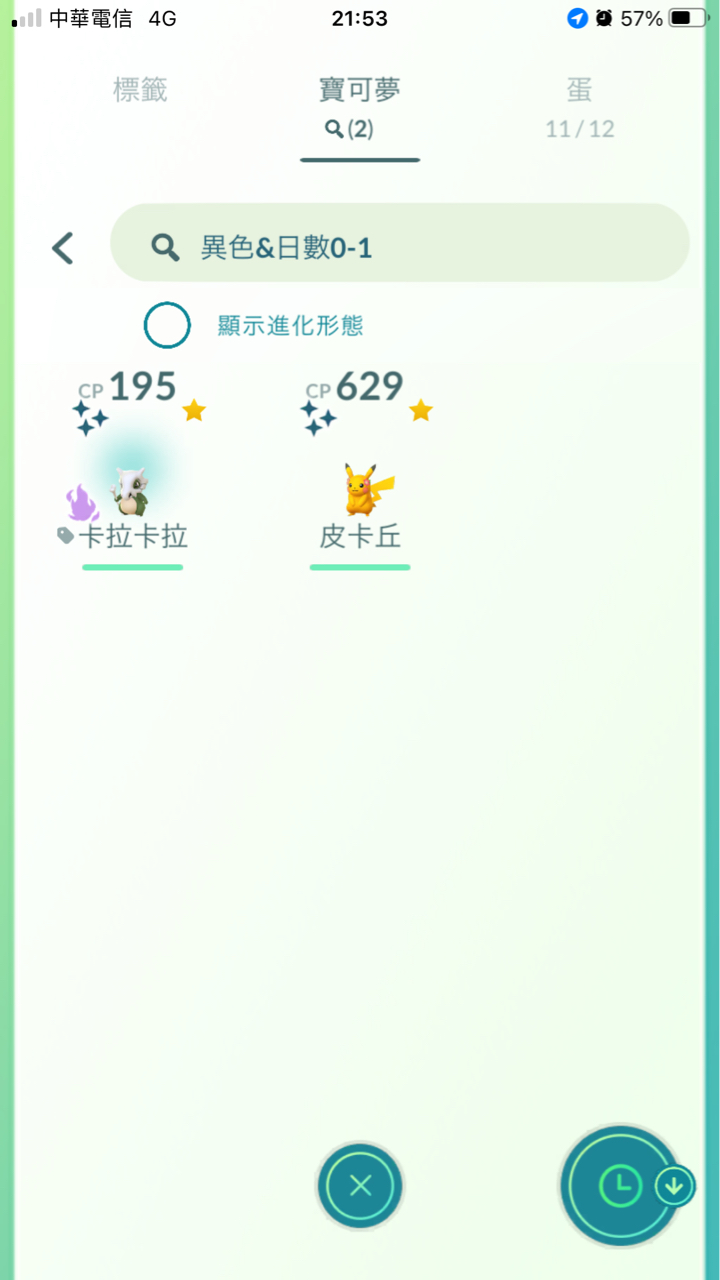The width and height of the screenshot is (720, 1280).
Task: Close the Pokémon list
Action: tap(360, 1186)
